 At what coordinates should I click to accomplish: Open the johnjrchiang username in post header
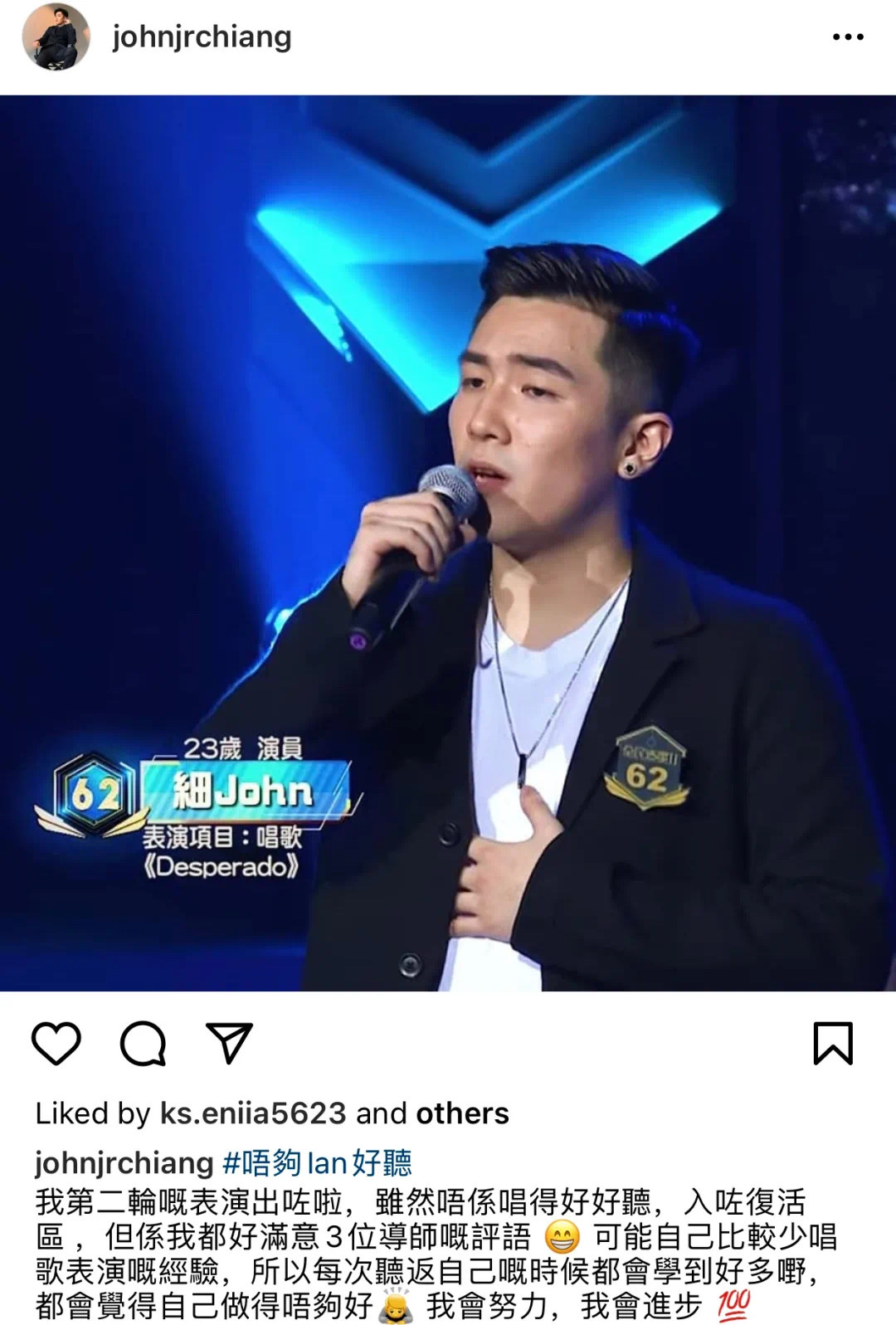tap(202, 37)
